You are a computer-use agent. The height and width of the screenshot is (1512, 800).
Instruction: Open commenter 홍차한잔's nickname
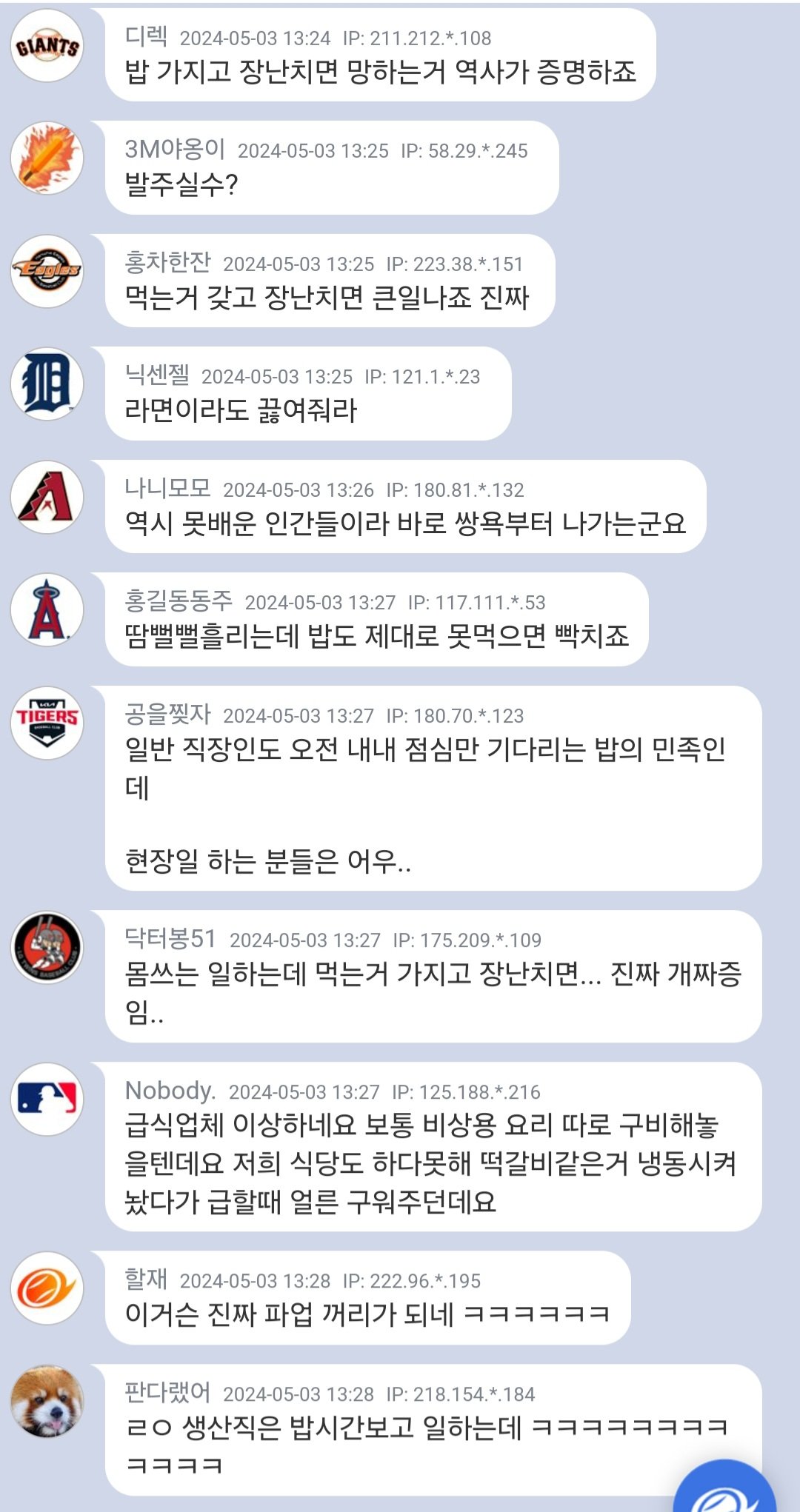point(167,262)
